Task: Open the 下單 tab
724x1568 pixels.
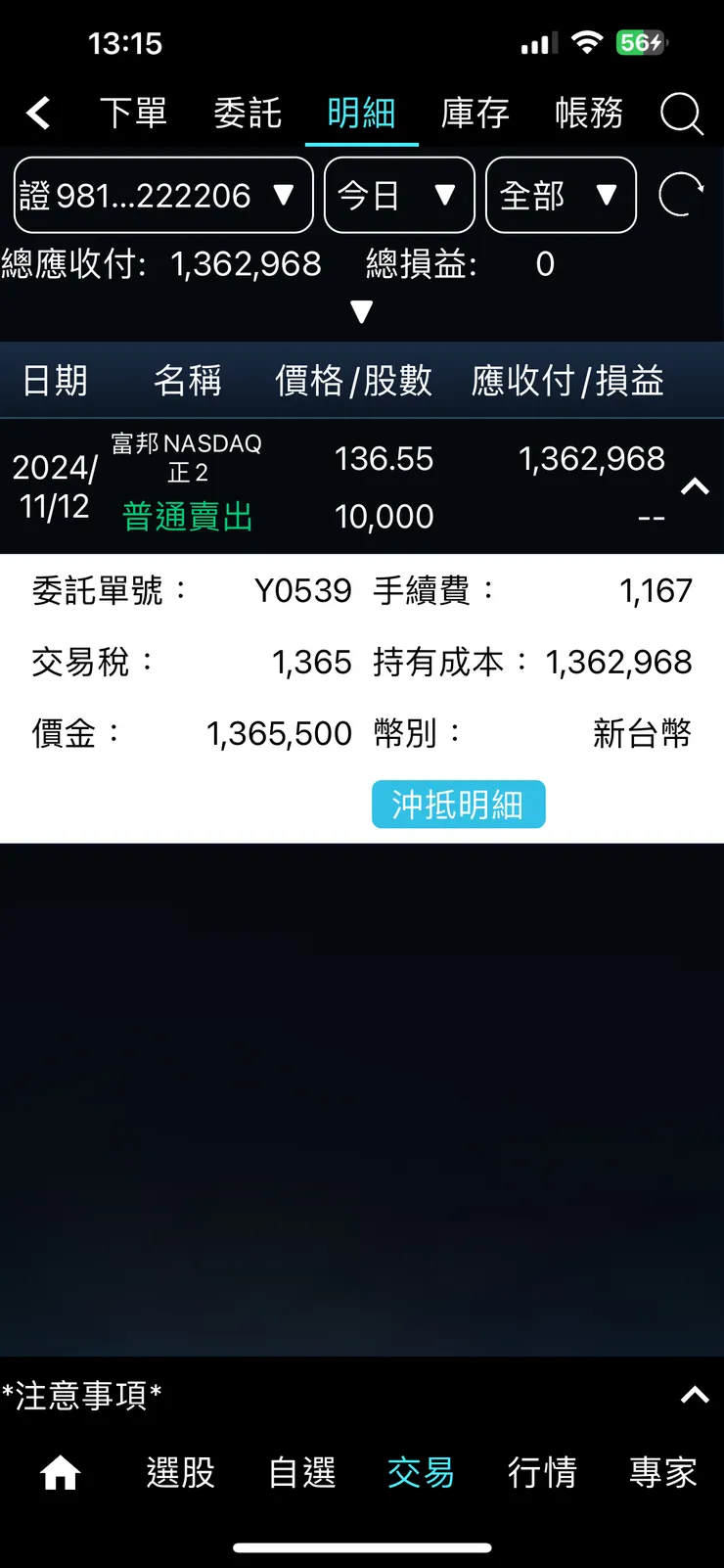Action: (x=134, y=114)
